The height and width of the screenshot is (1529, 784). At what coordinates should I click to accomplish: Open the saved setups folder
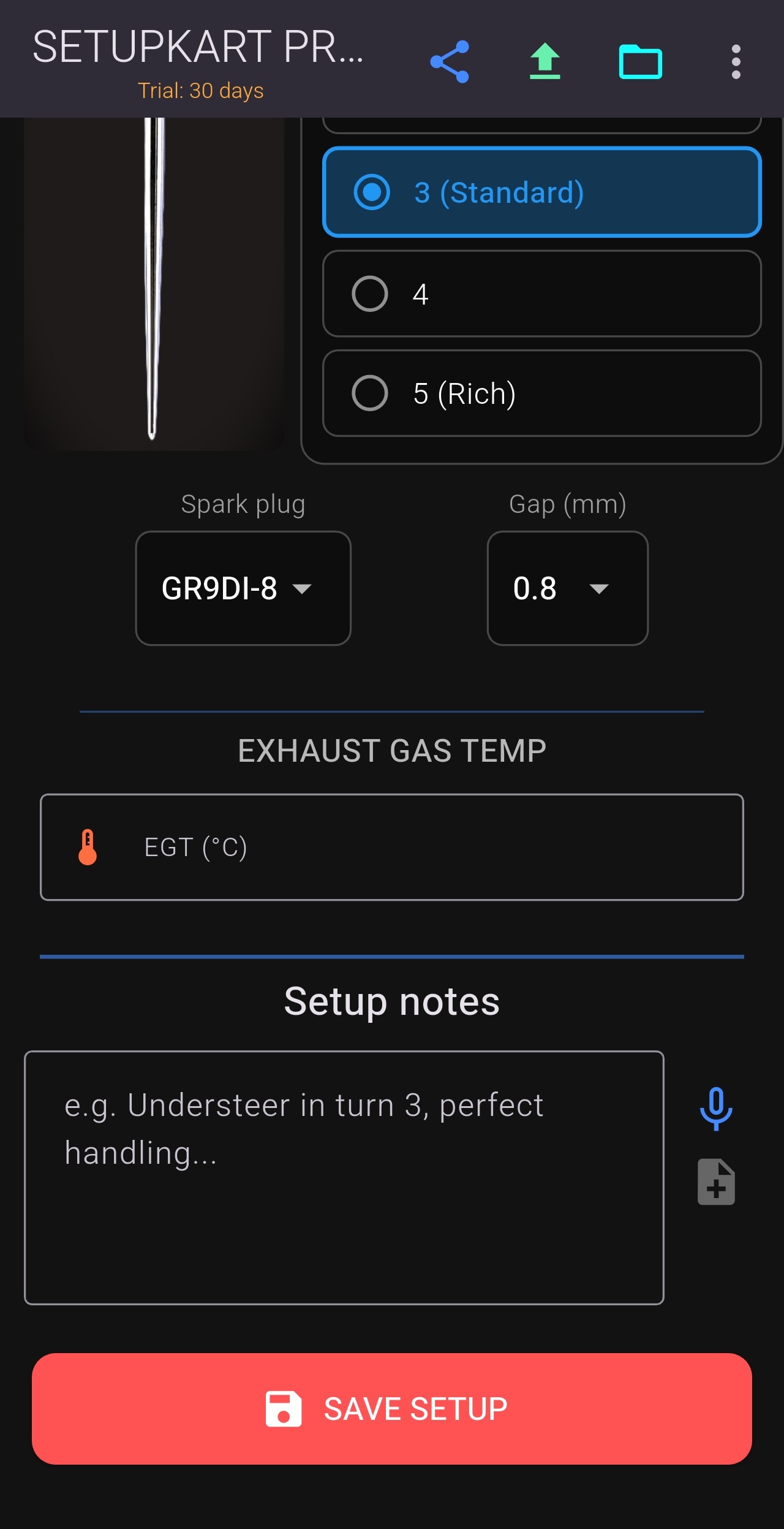(640, 62)
